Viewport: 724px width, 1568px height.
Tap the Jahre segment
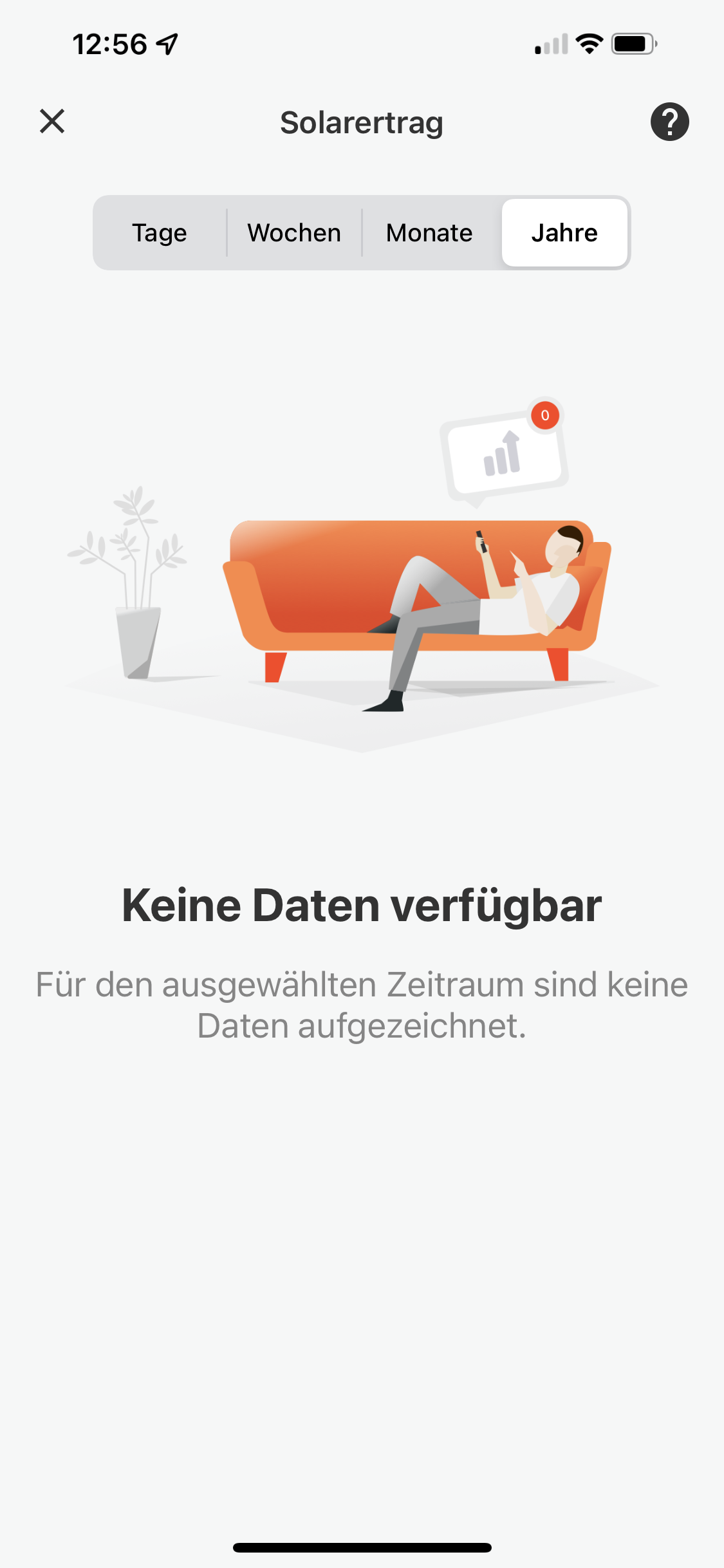564,233
